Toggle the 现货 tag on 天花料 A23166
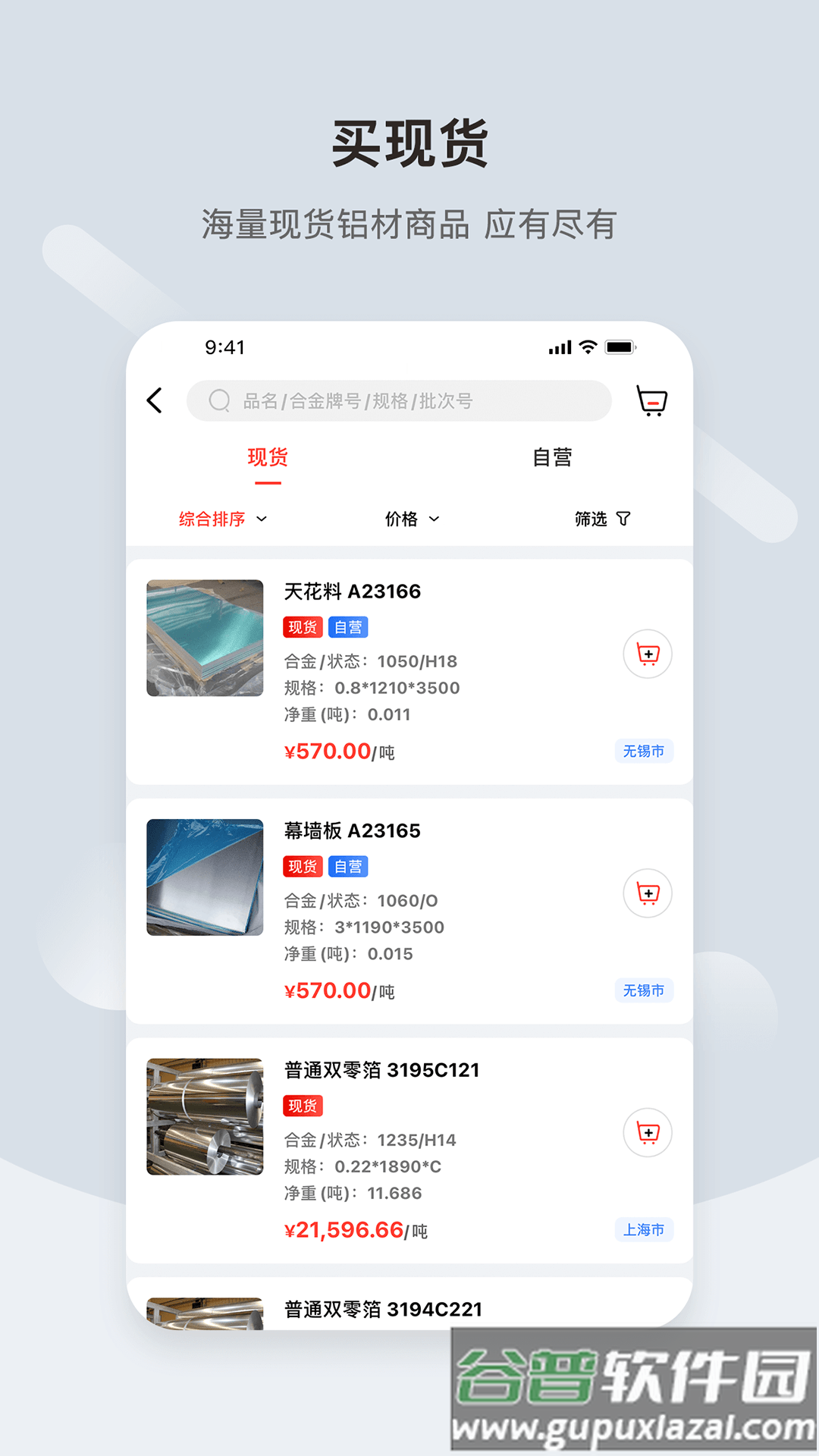 point(303,627)
